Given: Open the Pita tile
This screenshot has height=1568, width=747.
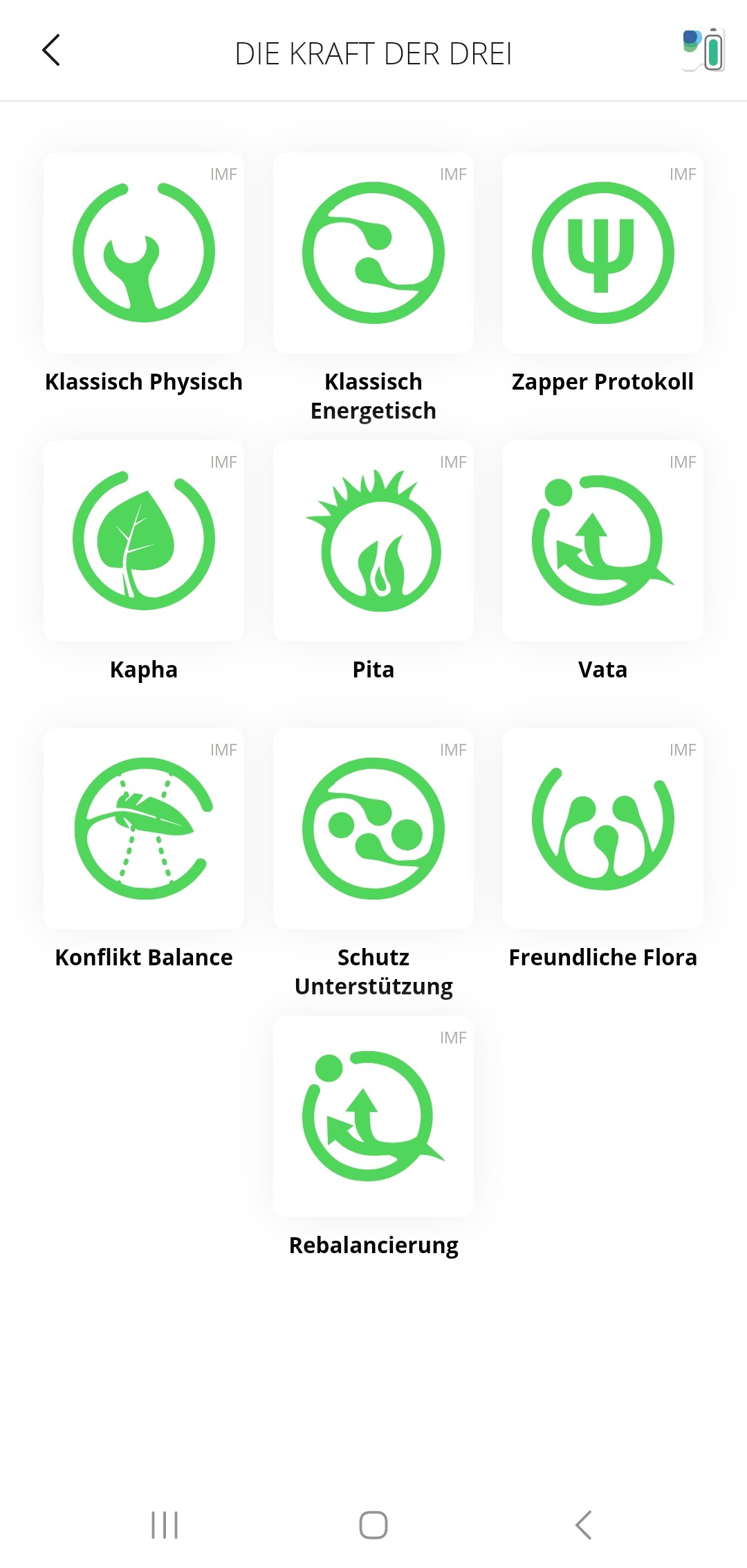Looking at the screenshot, I should pos(373,541).
